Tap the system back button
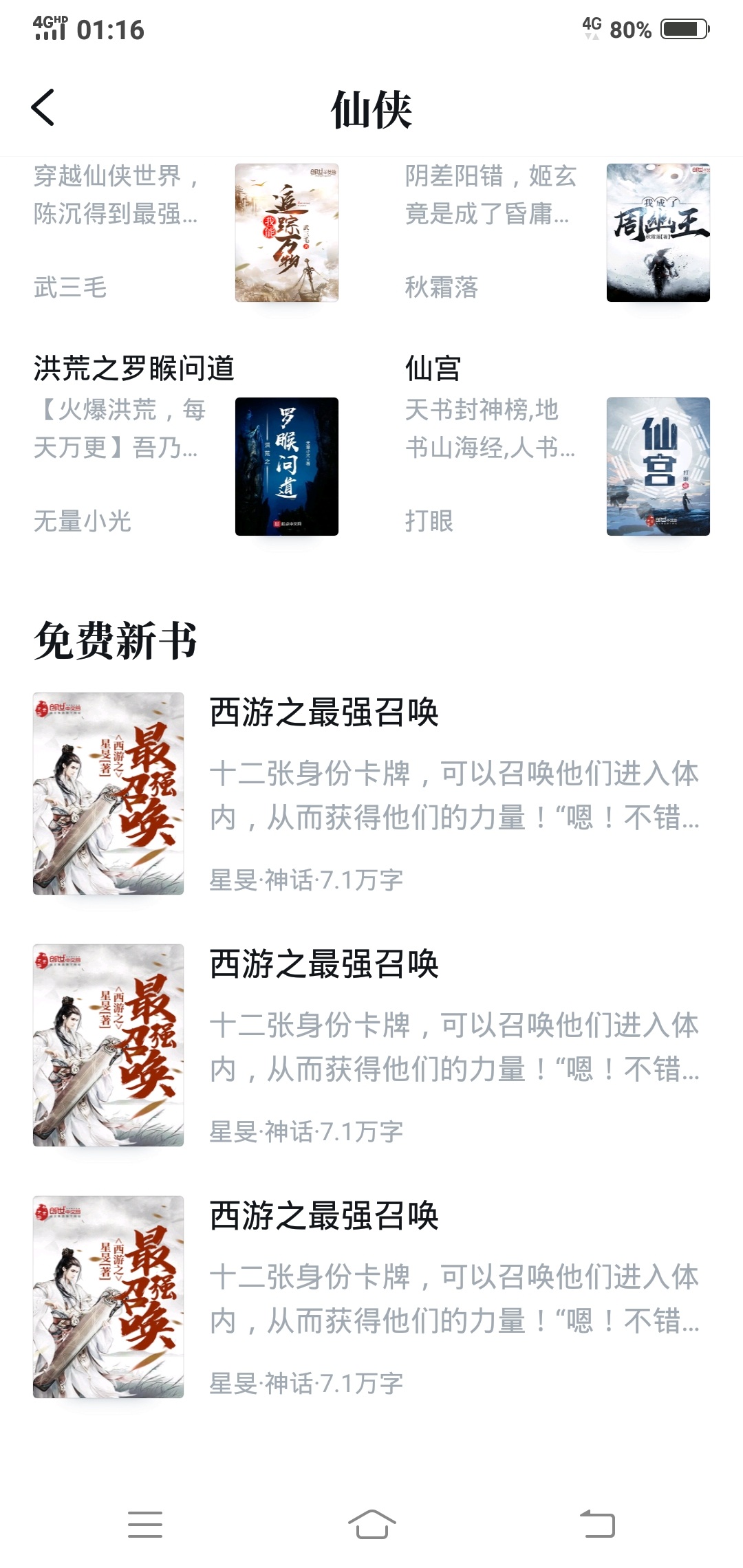The height and width of the screenshot is (1568, 743). tap(597, 1524)
